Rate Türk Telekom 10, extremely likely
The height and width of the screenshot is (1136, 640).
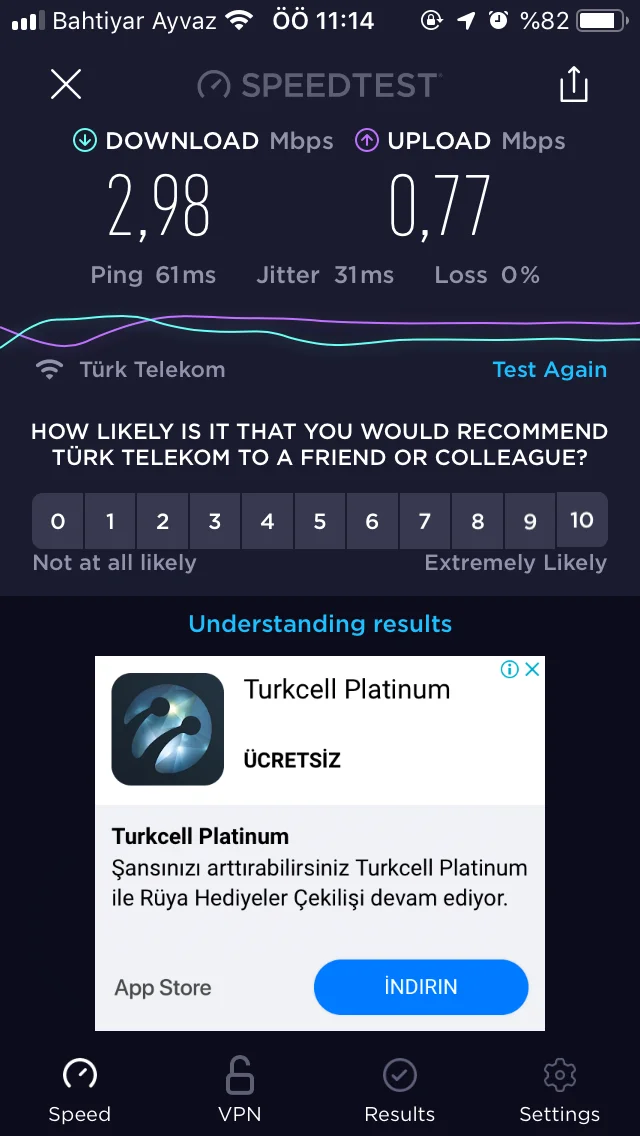tap(582, 521)
